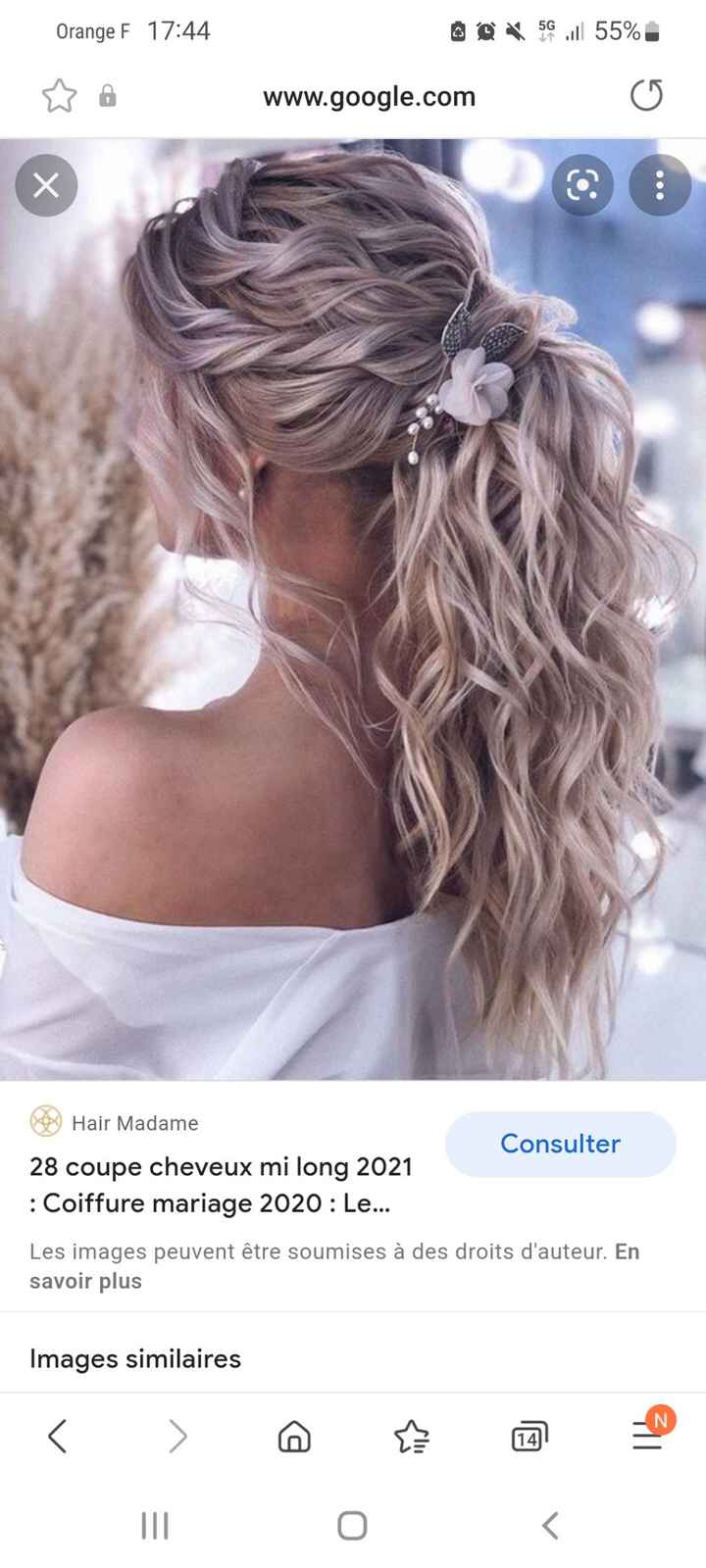The height and width of the screenshot is (1568, 706).
Task: Open the three-dot options menu on the image
Action: [659, 185]
